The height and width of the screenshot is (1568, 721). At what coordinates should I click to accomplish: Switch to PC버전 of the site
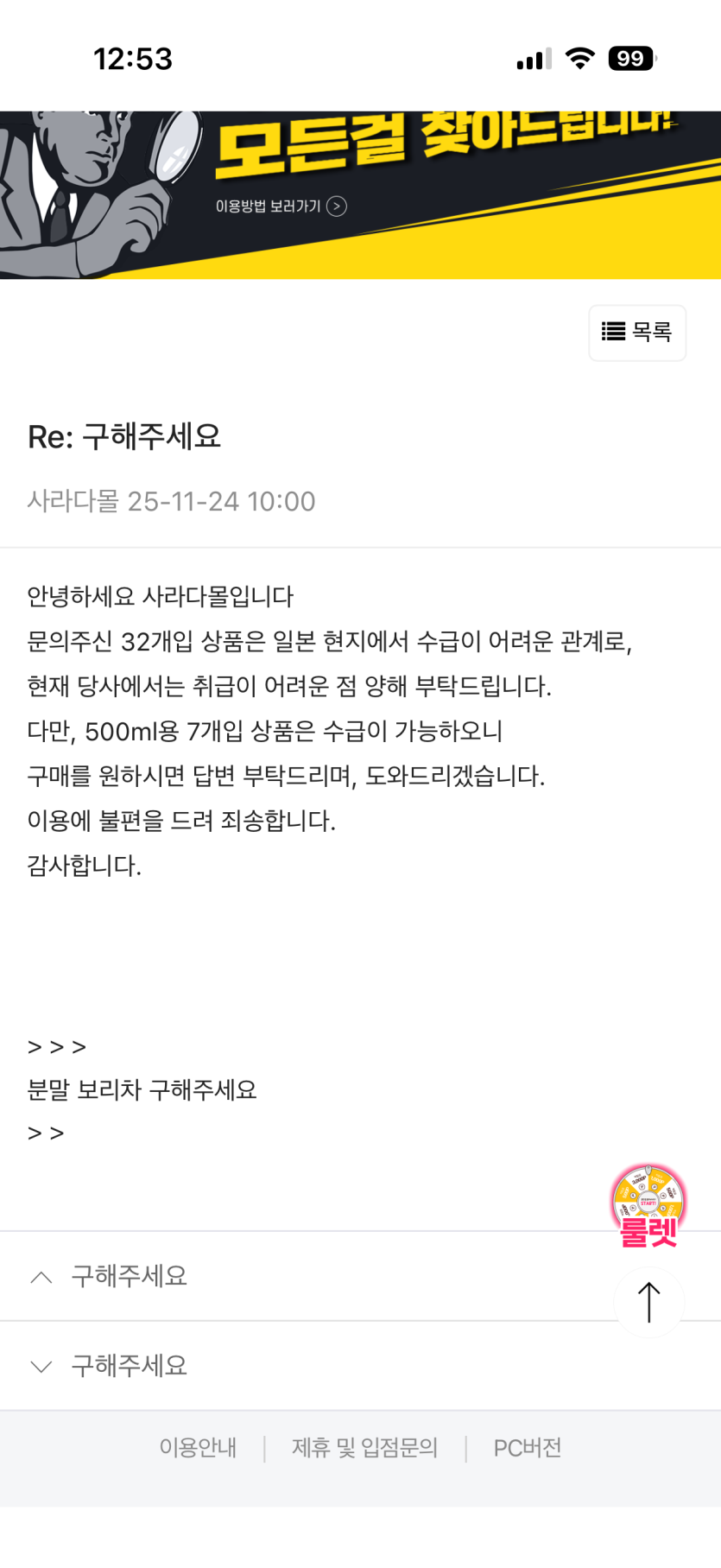click(527, 1448)
